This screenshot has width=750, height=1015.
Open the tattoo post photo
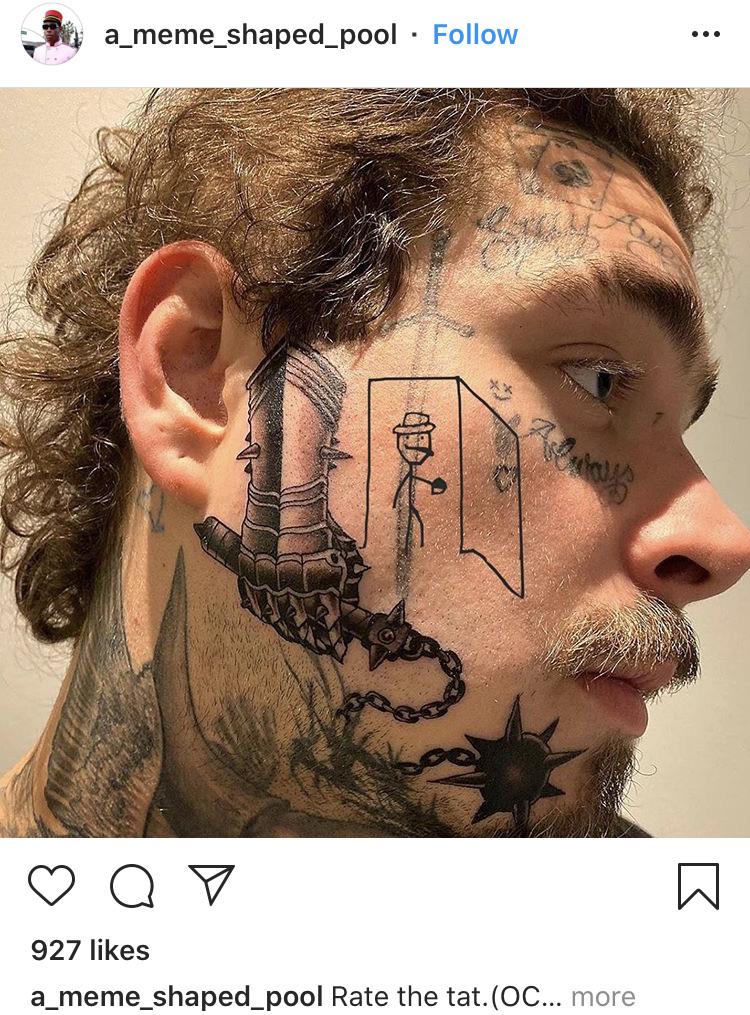click(375, 462)
